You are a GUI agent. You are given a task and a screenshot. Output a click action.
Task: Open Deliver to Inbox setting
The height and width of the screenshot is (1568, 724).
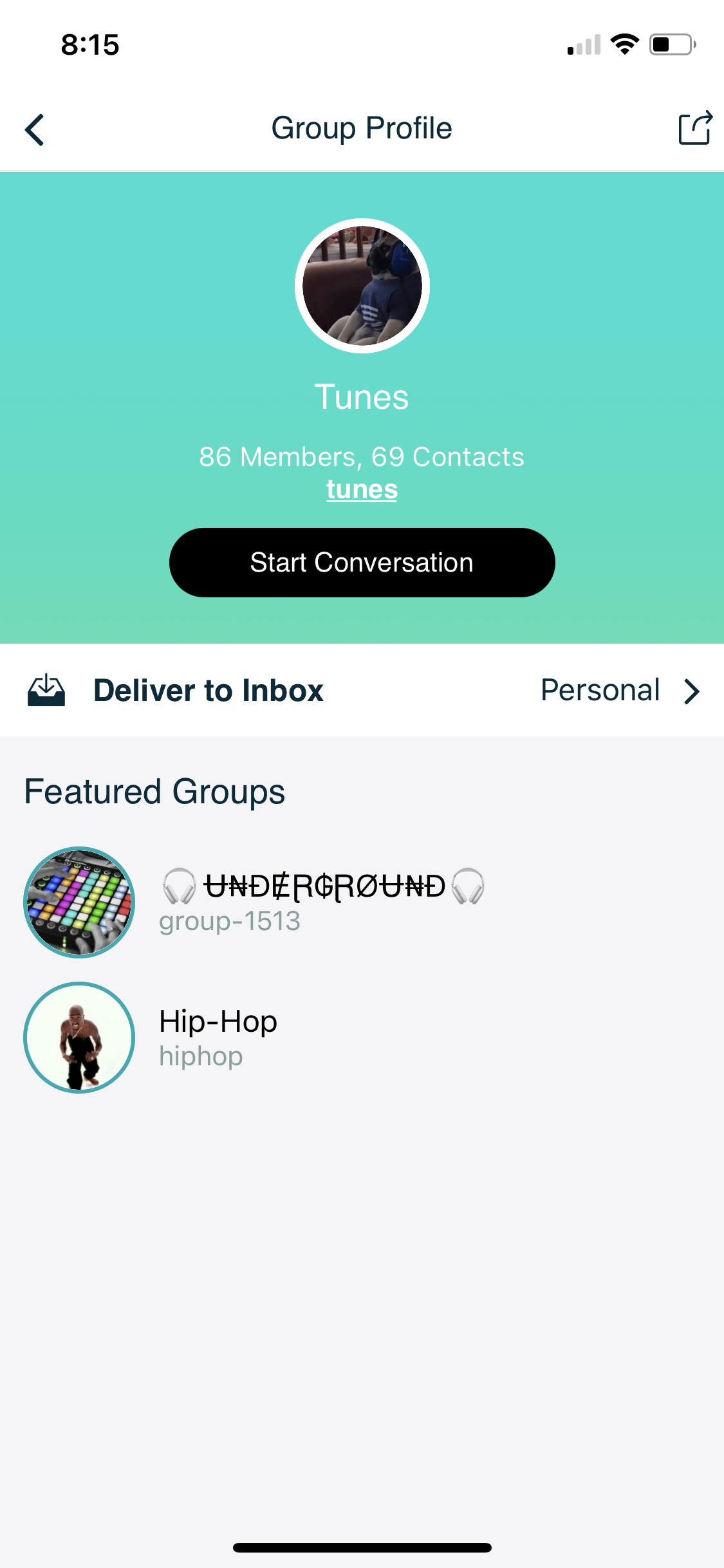click(362, 691)
